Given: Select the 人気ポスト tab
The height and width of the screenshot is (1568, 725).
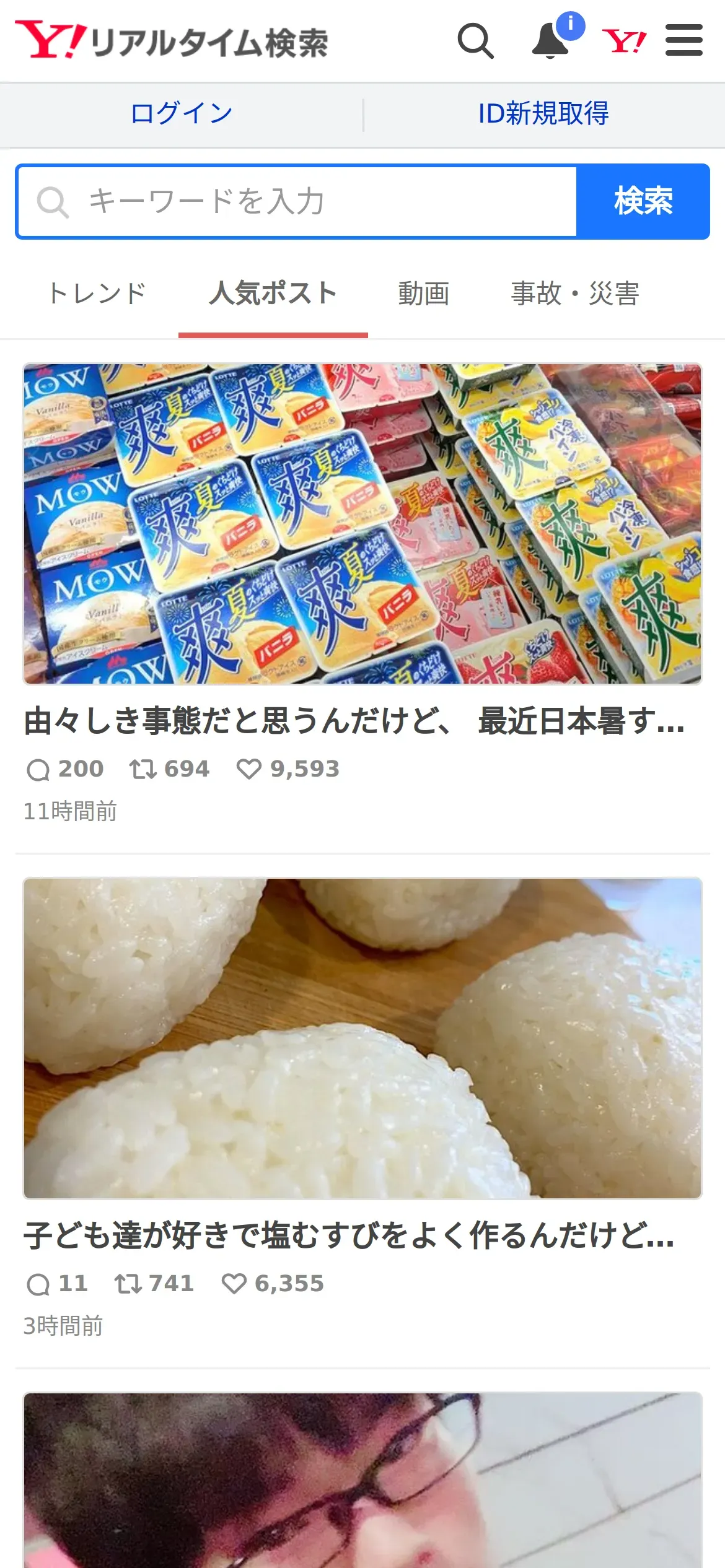Looking at the screenshot, I should pos(273,294).
